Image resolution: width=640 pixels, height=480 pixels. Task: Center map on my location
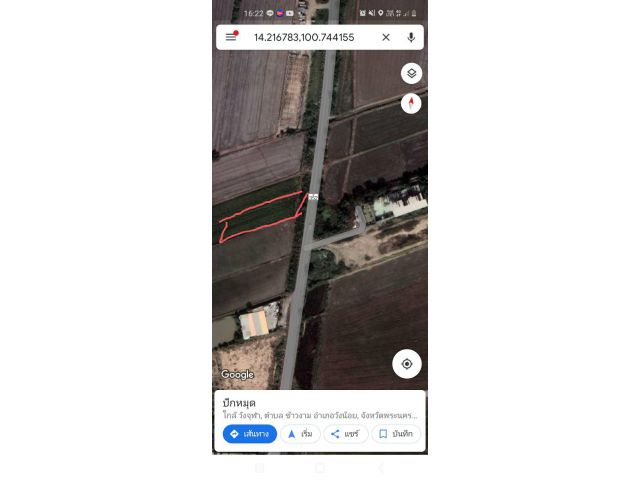[x=407, y=363]
